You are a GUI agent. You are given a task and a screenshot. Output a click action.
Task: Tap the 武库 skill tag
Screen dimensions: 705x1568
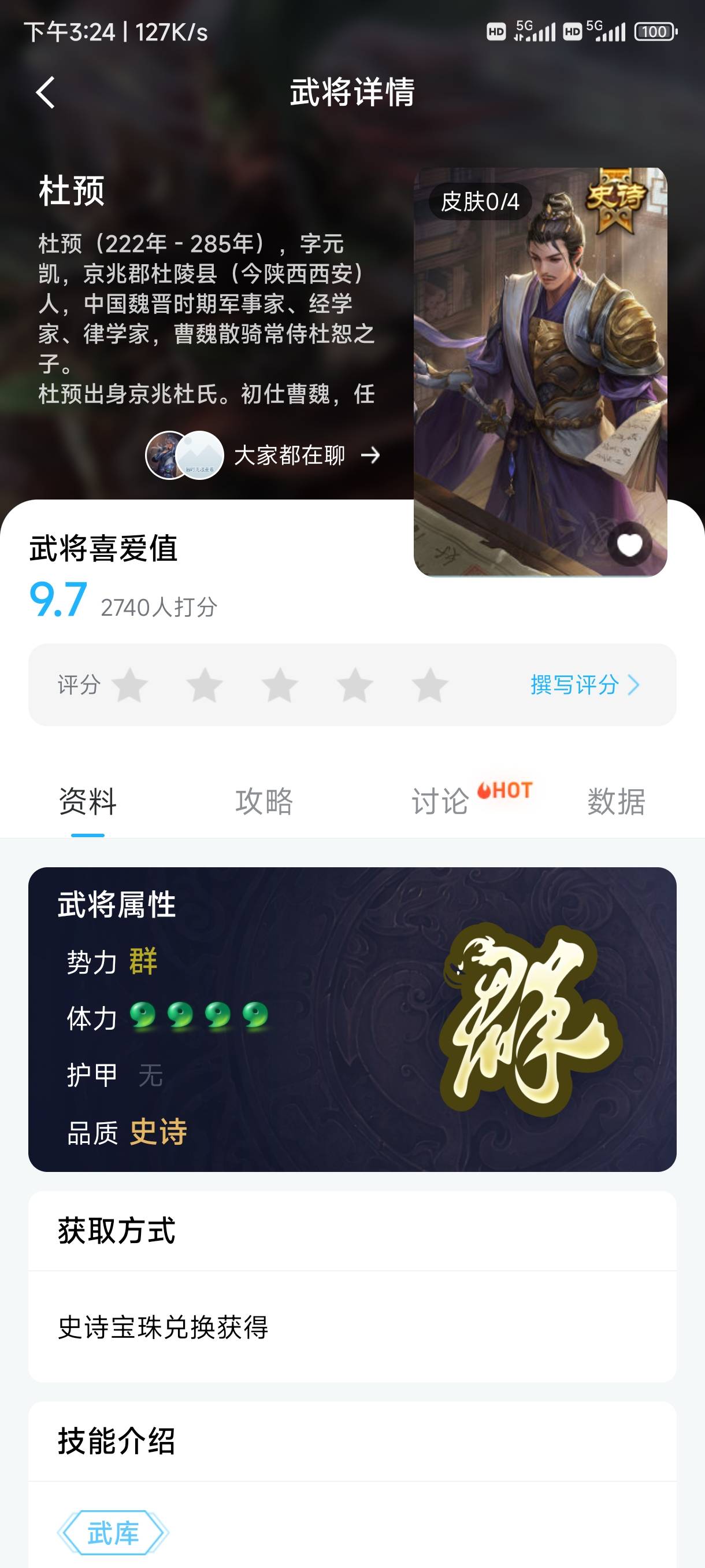coord(113,1533)
